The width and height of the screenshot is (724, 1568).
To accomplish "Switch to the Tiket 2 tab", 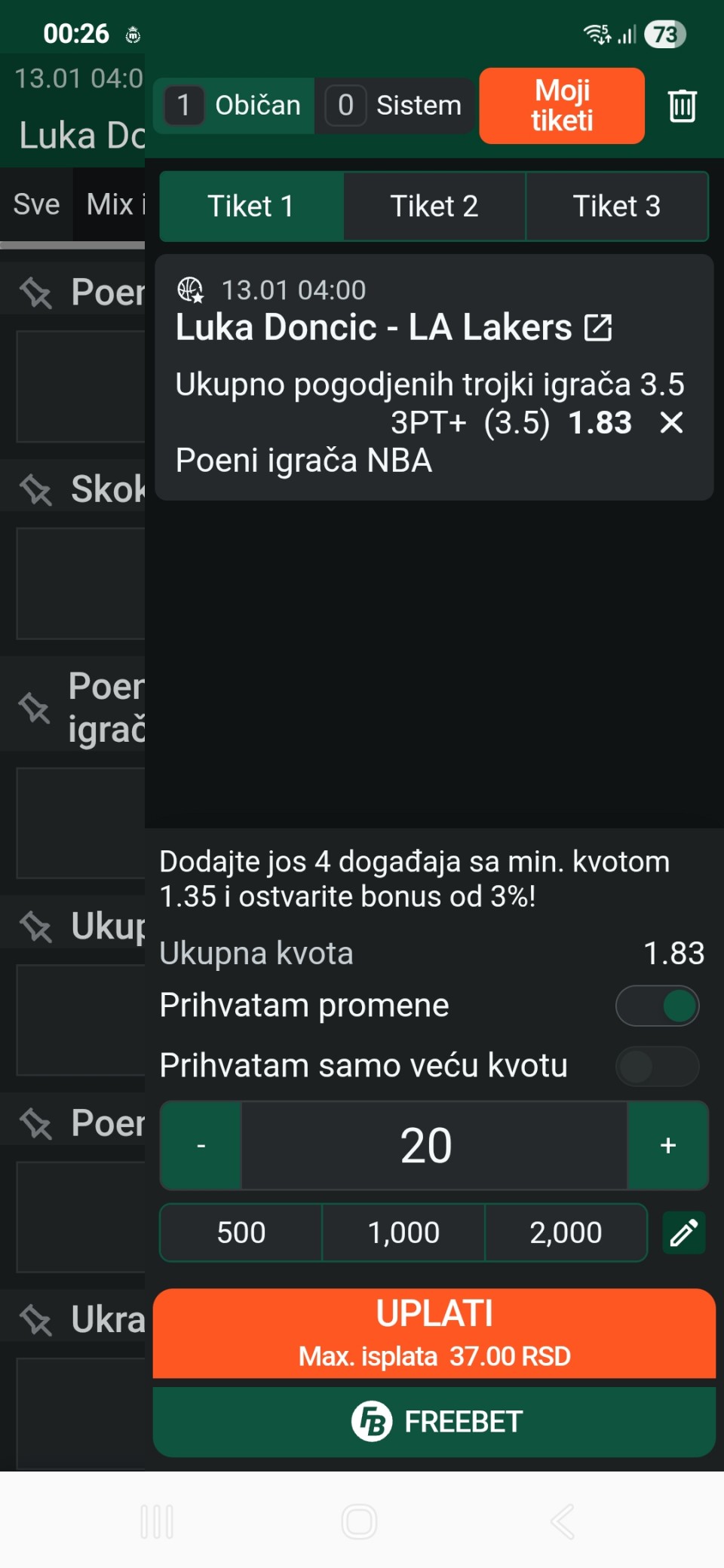I will tap(434, 207).
